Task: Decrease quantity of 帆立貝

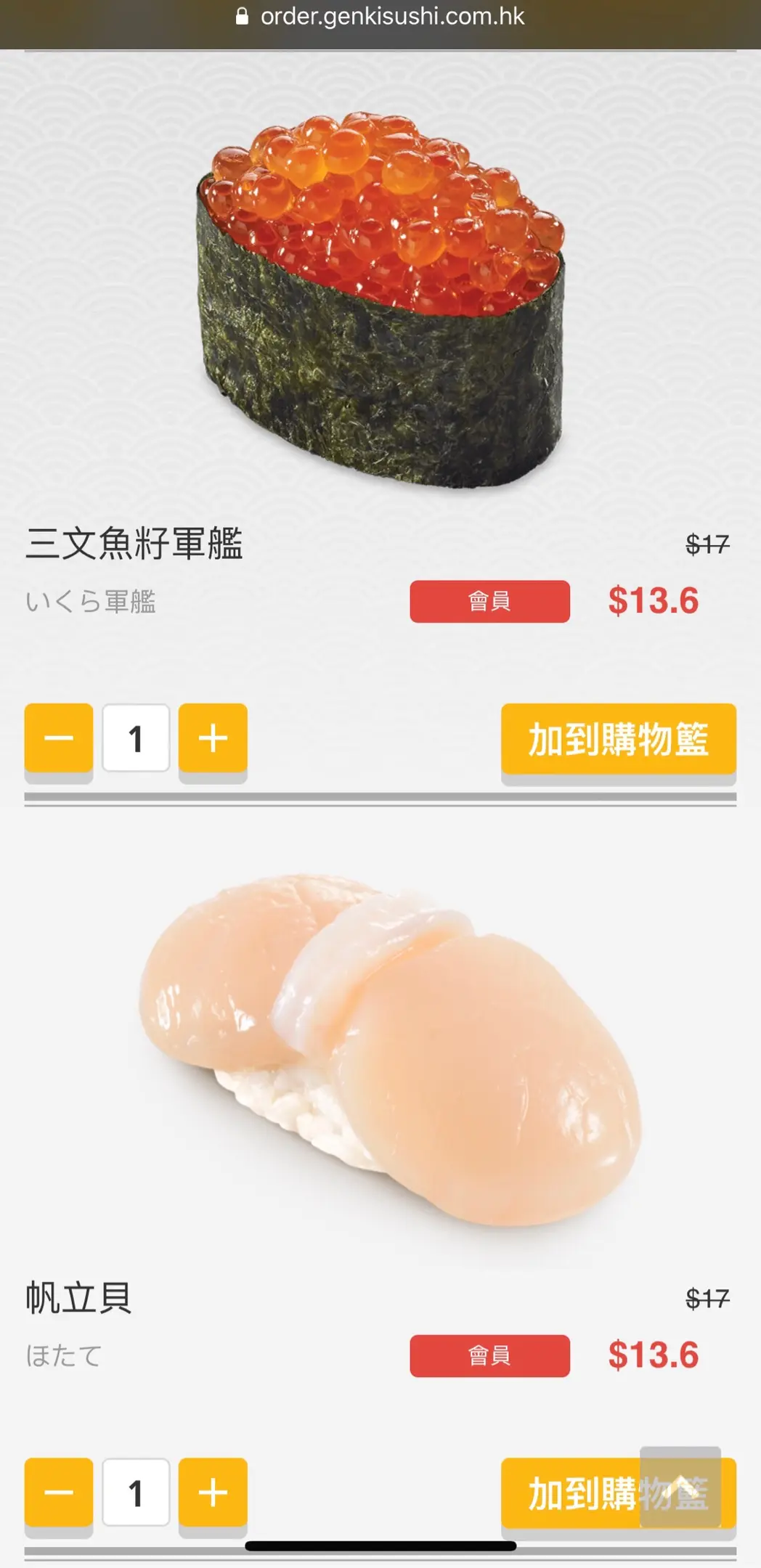Action: (59, 1493)
